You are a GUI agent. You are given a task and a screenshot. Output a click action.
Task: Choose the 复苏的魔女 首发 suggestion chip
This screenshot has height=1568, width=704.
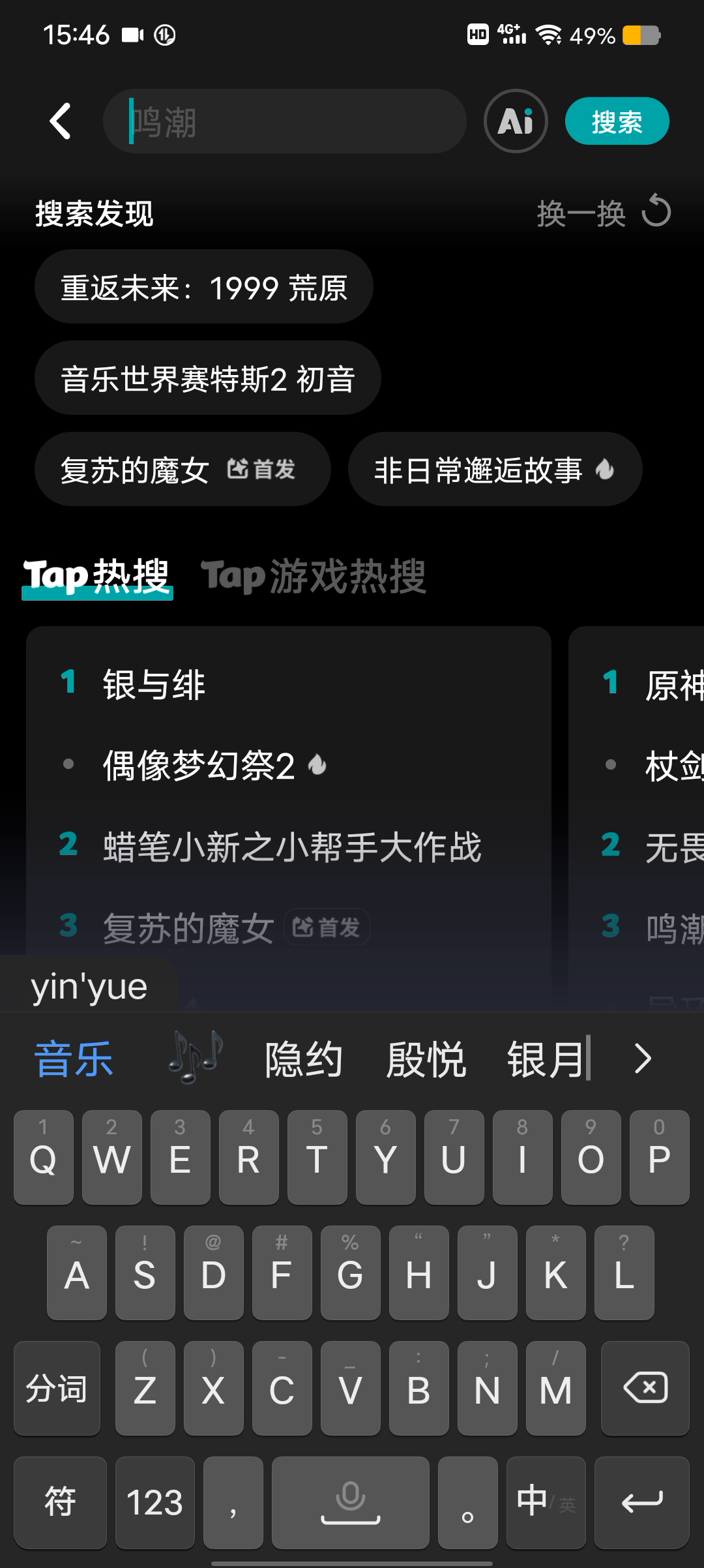coord(183,470)
